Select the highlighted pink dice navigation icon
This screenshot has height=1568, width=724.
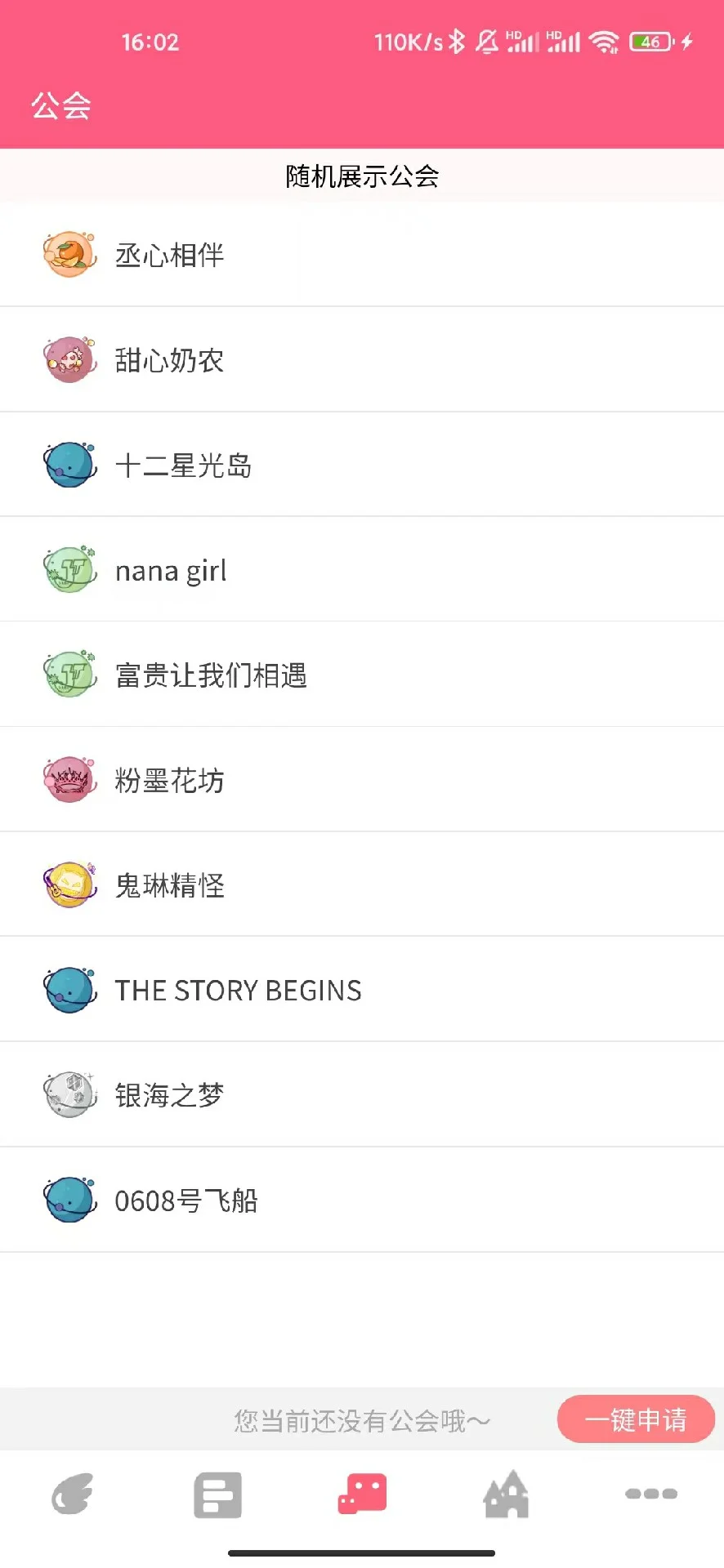point(362,1494)
